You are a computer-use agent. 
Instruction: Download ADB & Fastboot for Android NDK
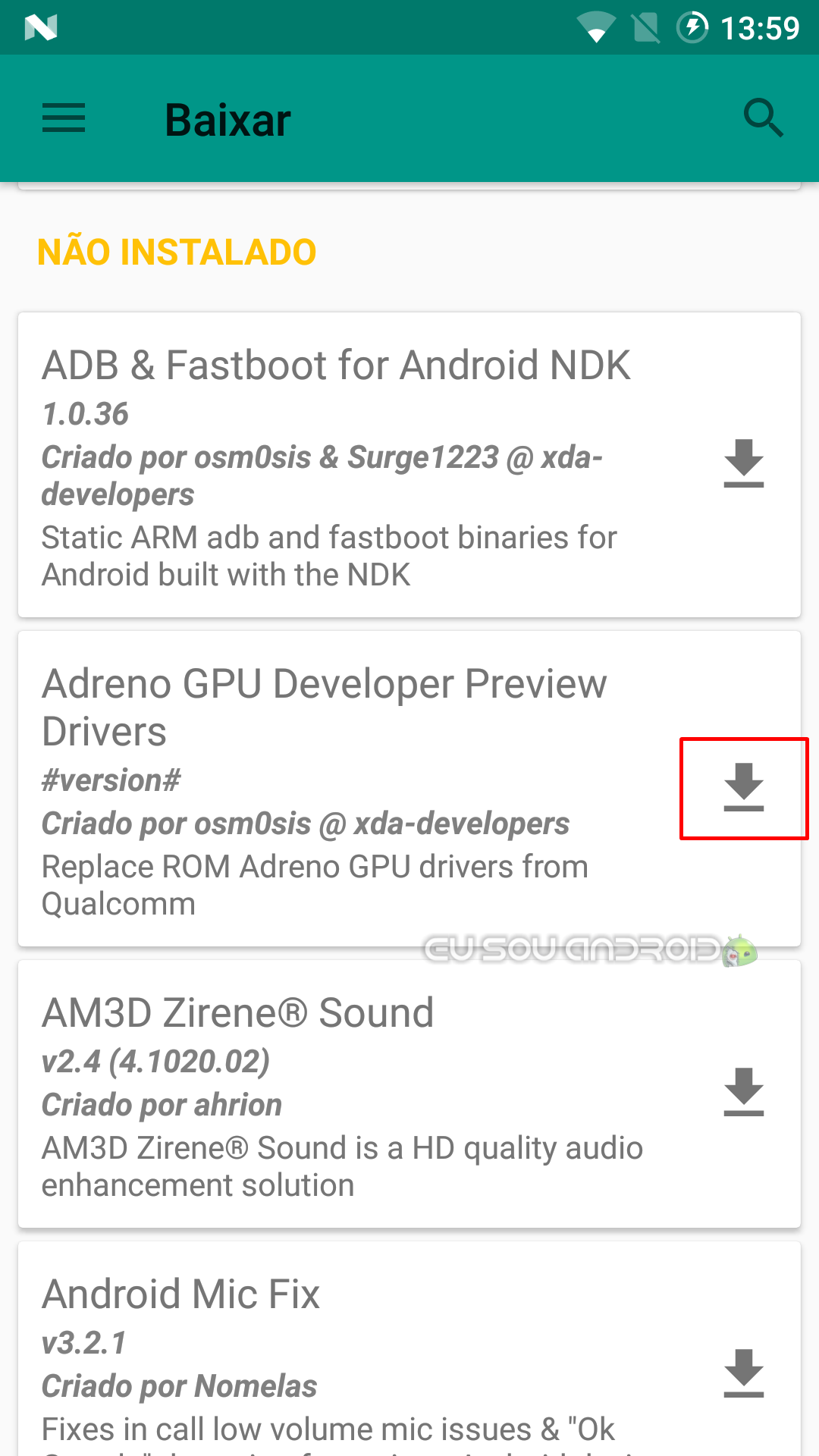pyautogui.click(x=743, y=463)
